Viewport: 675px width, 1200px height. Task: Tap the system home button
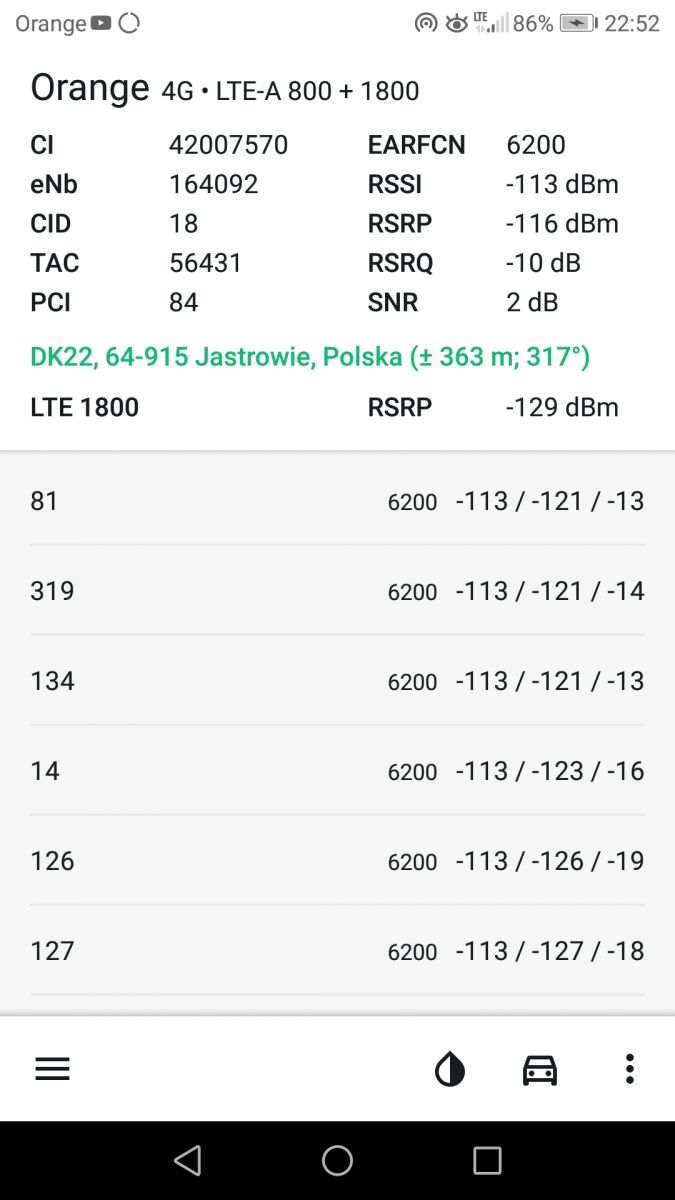338,1160
